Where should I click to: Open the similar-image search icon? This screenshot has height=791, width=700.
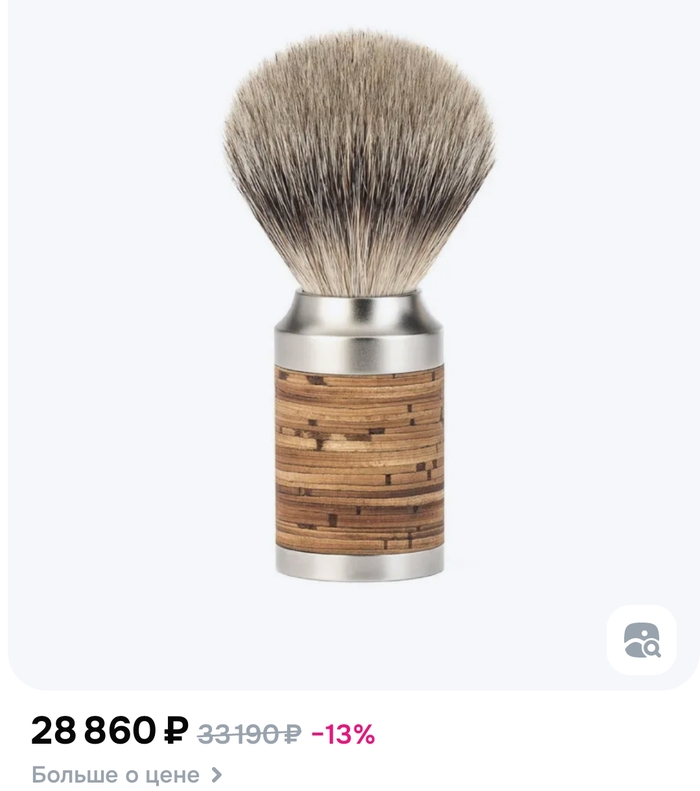point(641,640)
